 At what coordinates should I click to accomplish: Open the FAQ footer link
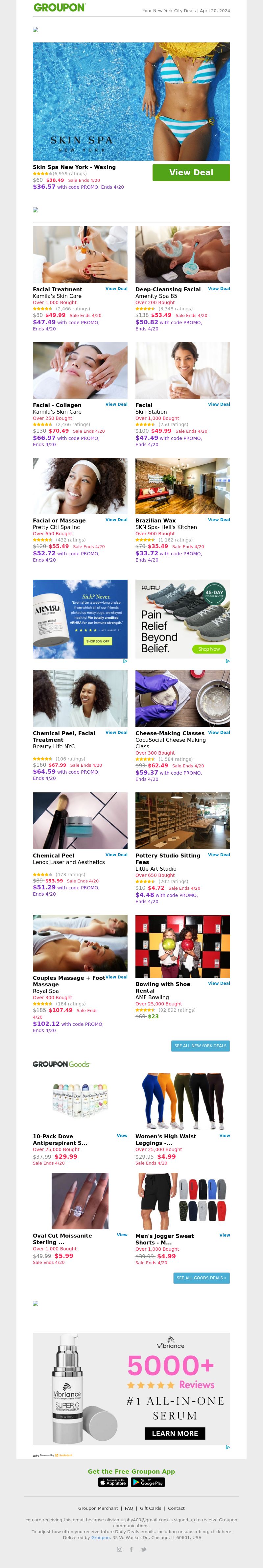click(129, 1508)
